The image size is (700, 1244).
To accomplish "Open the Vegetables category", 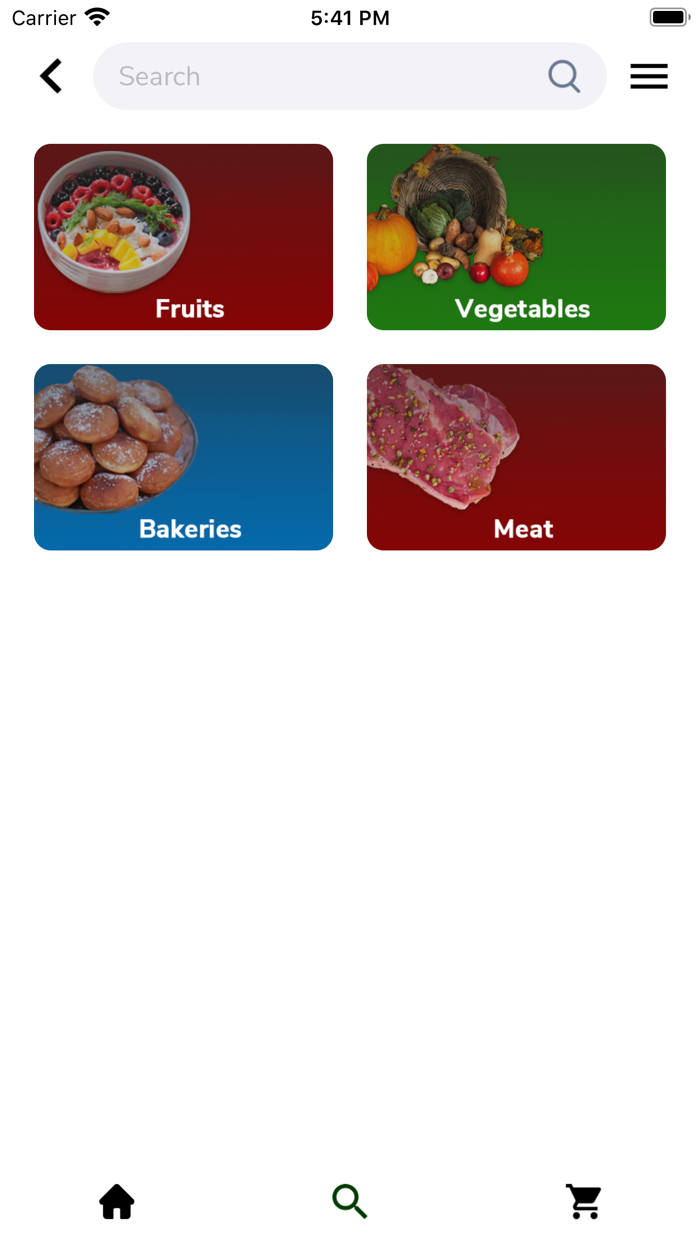I will (516, 237).
